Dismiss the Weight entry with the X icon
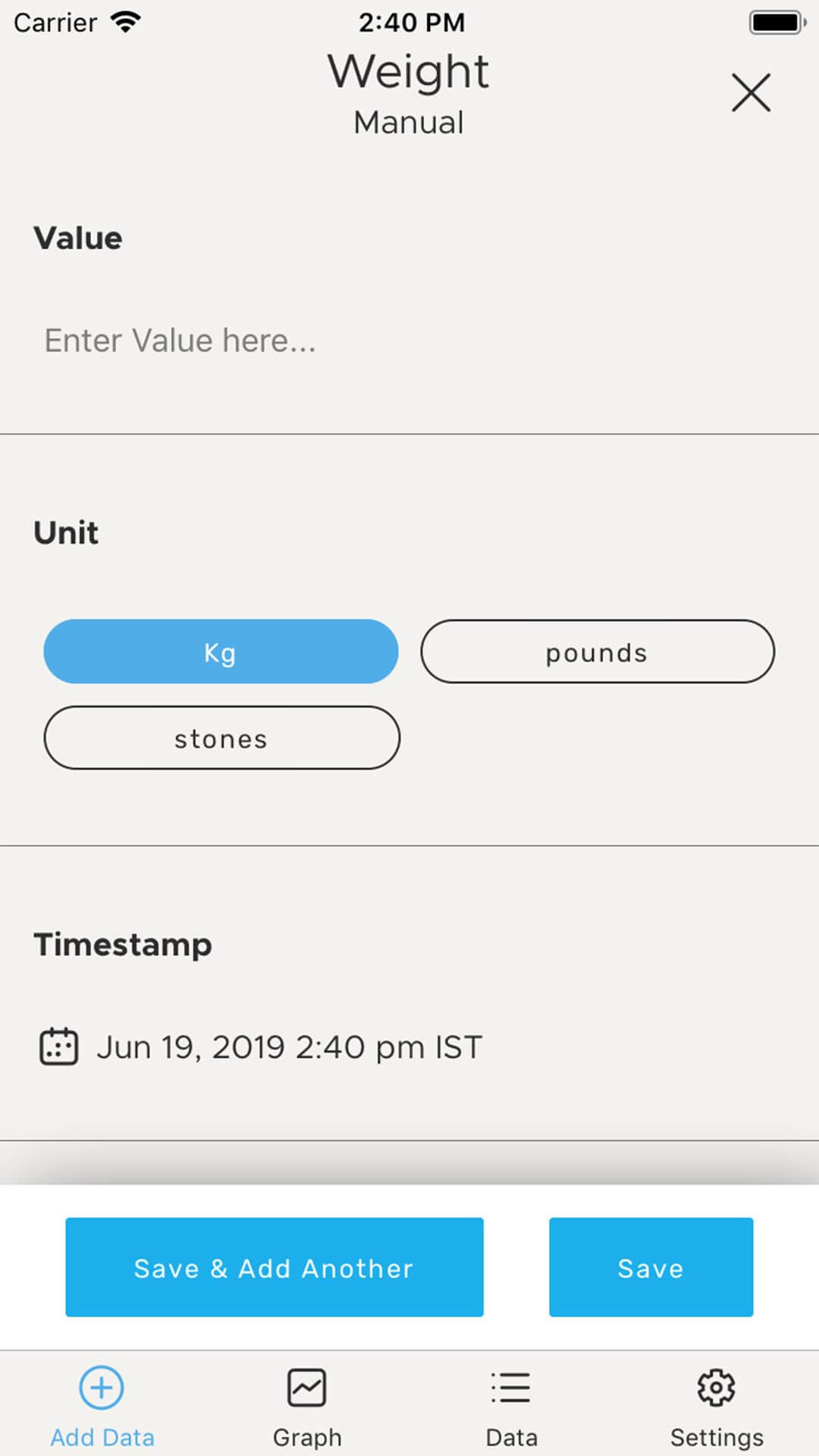The image size is (819, 1456). pos(750,93)
